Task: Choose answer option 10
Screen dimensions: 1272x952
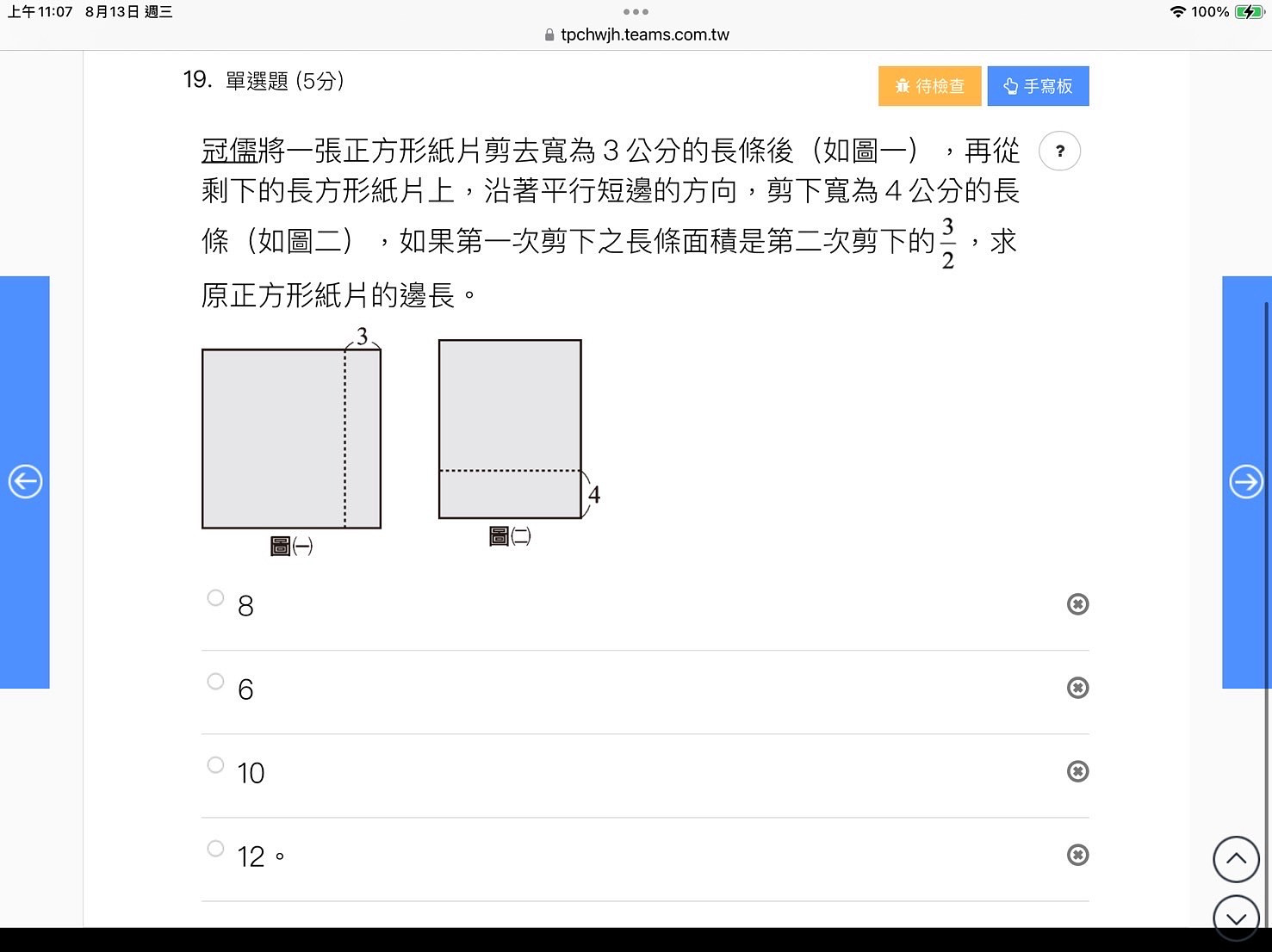Action: point(215,764)
